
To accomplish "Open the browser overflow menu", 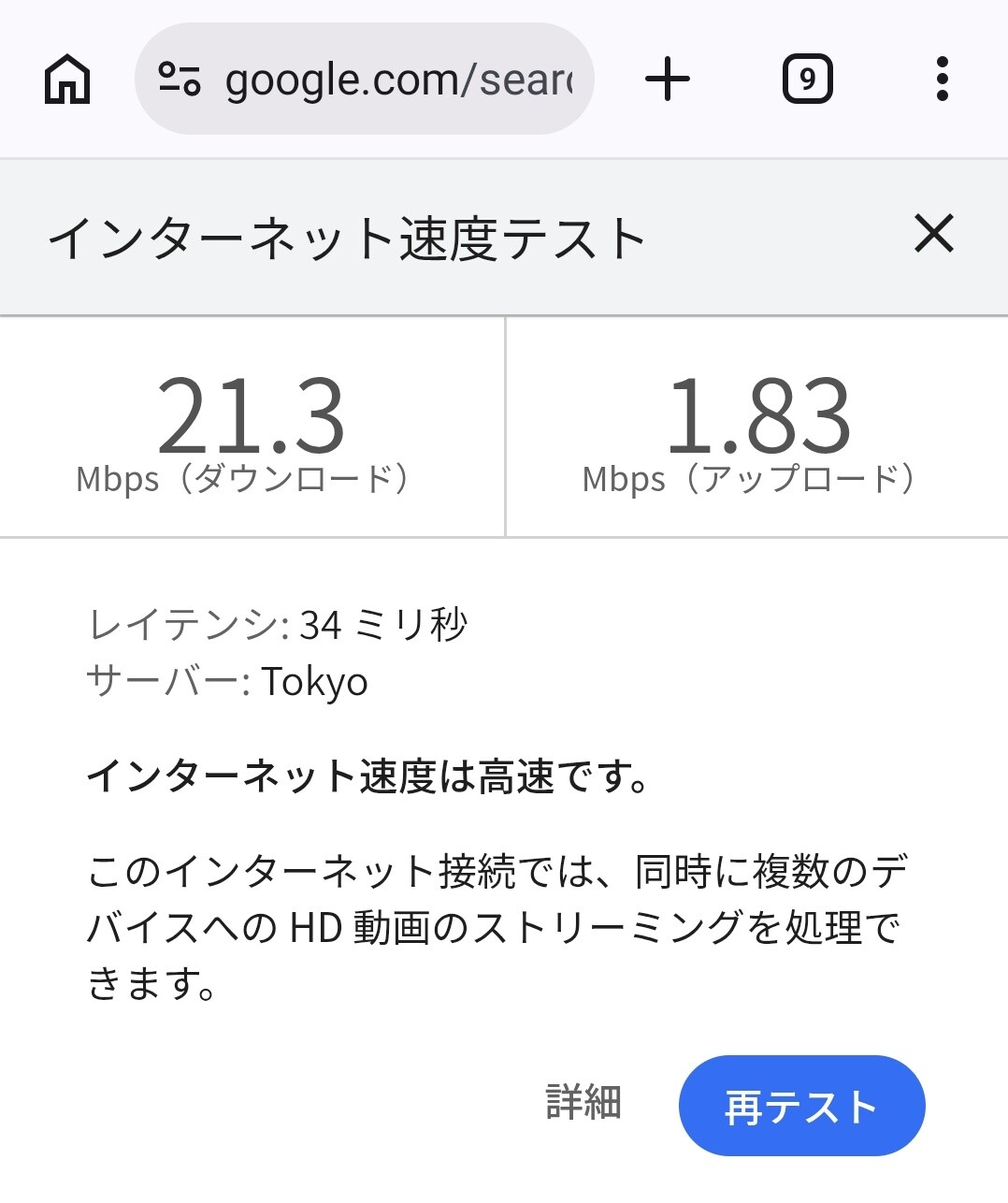I will 943,80.
